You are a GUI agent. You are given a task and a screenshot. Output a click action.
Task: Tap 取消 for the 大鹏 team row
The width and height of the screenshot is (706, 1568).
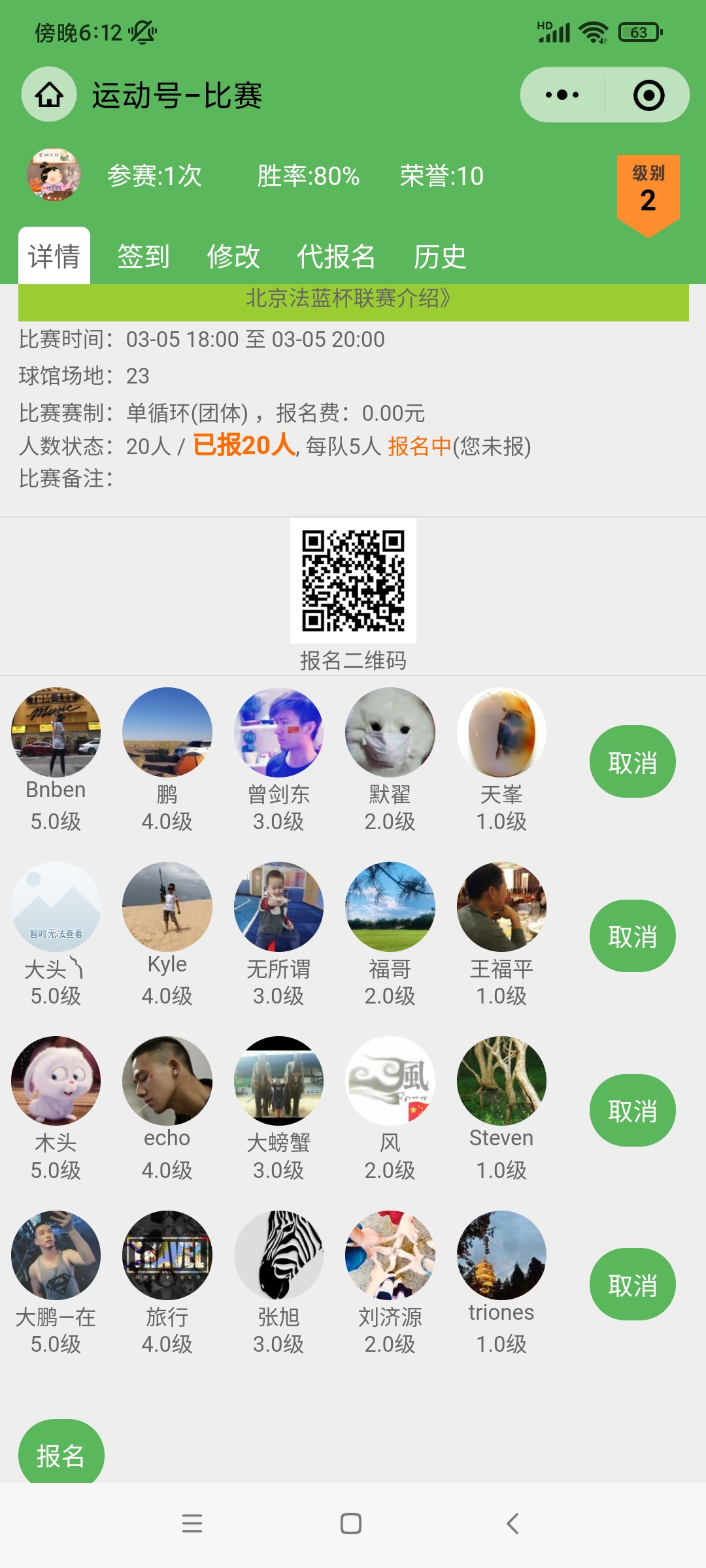632,1285
